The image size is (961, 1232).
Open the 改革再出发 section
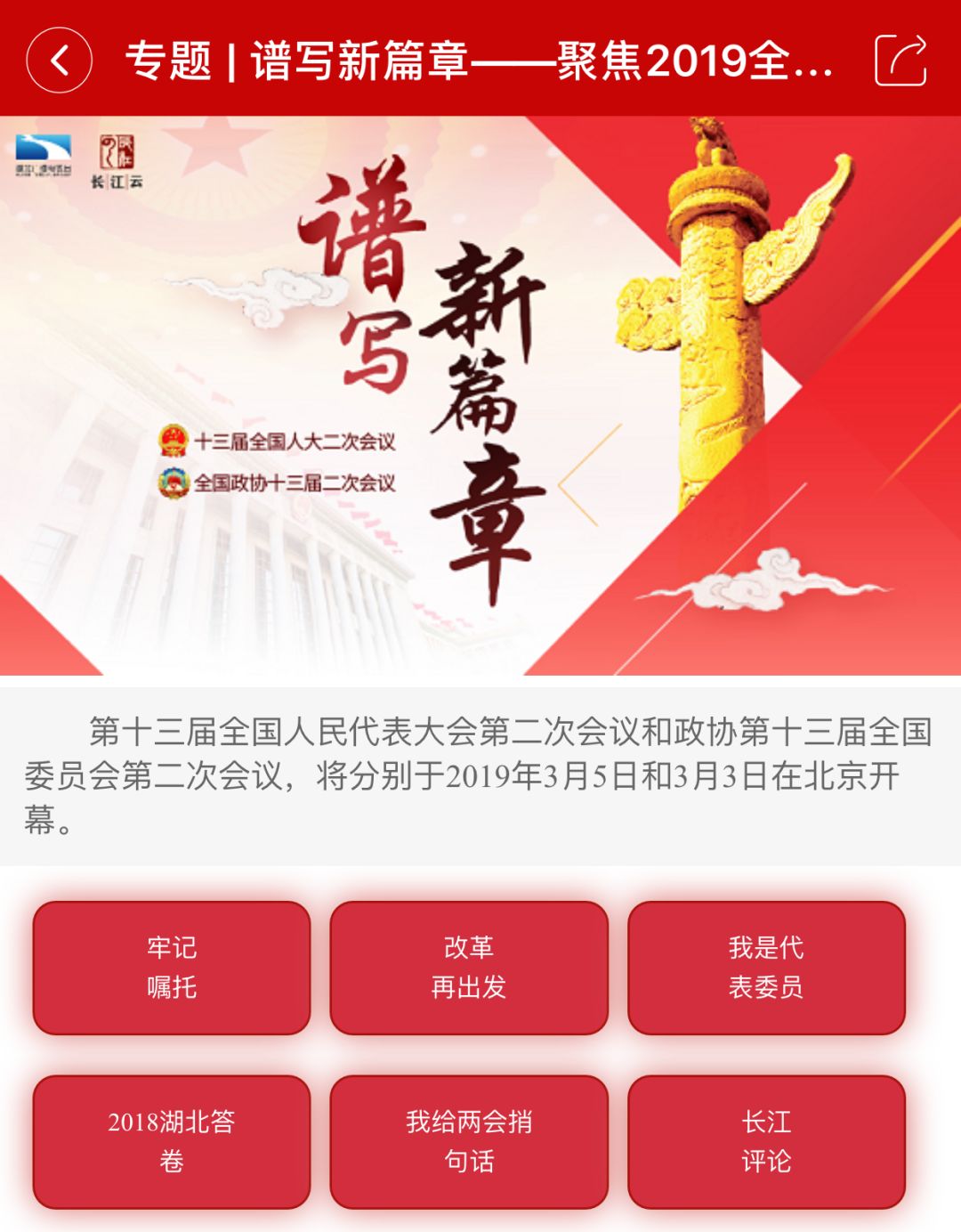pyautogui.click(x=469, y=968)
